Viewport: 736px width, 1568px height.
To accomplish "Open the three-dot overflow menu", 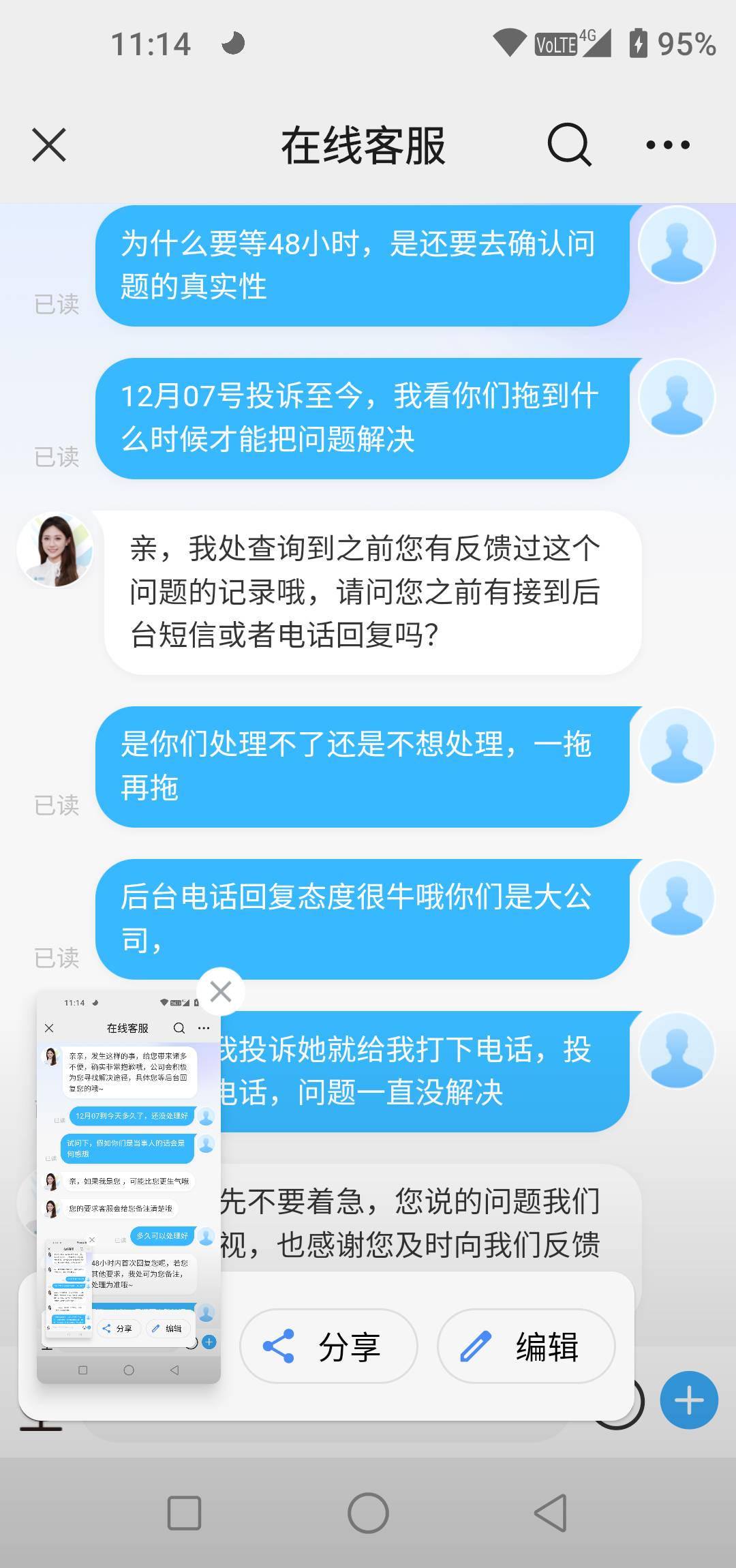I will [668, 145].
